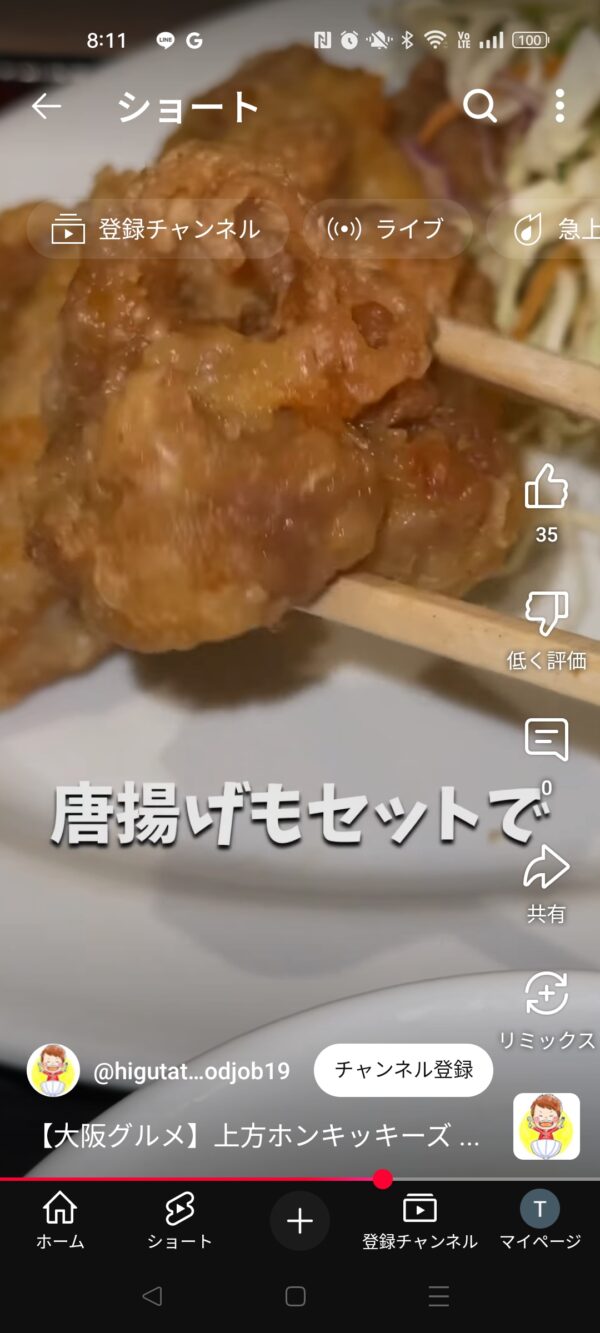Remix this Short (リミックス)
Viewport: 600px width, 1333px height.
(x=546, y=994)
